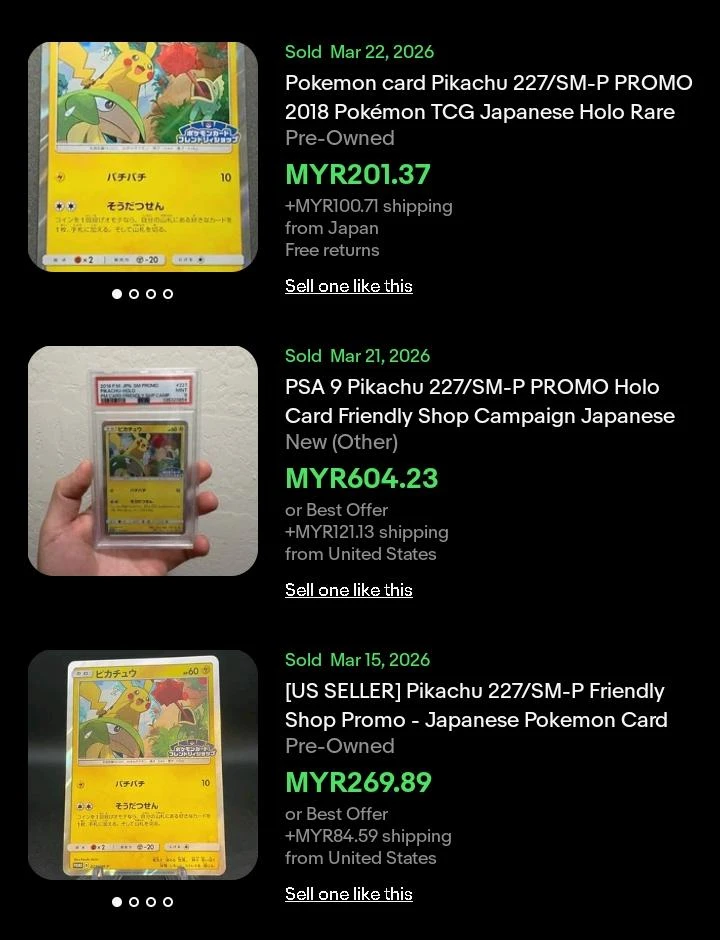This screenshot has height=940, width=720.
Task: Tap image page dots under the MYR269.89 card
Action: tap(142, 902)
